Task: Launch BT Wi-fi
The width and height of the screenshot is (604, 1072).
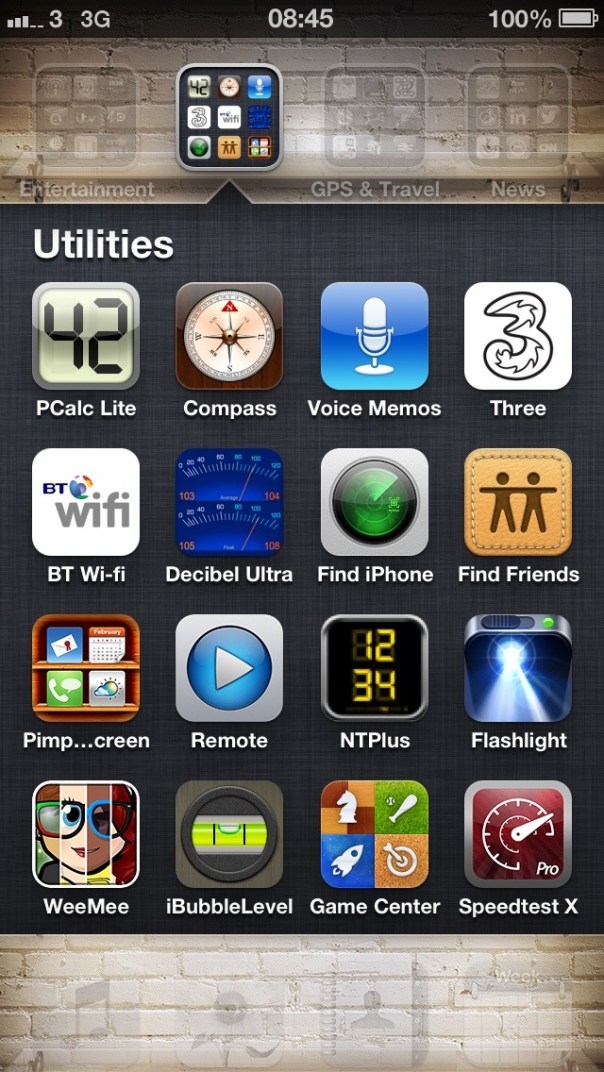Action: [86, 502]
